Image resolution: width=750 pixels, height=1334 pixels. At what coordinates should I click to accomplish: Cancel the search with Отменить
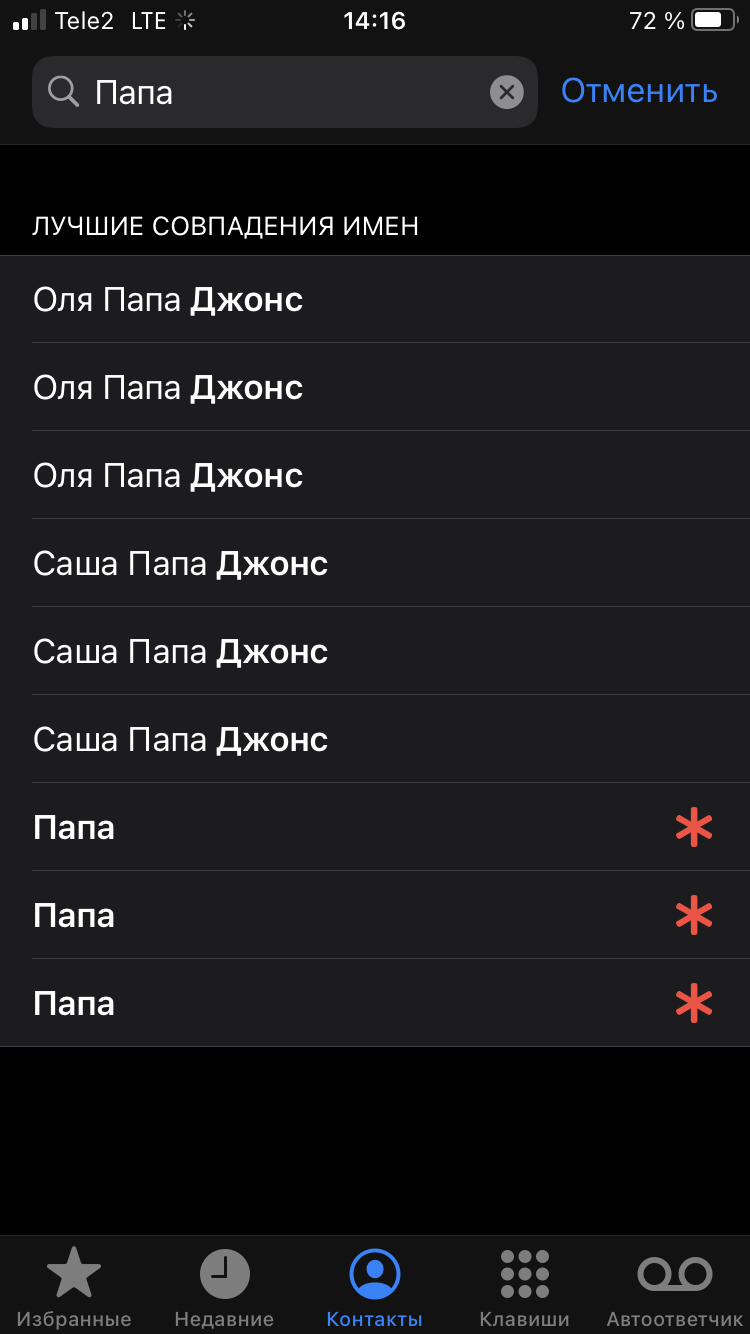click(639, 91)
